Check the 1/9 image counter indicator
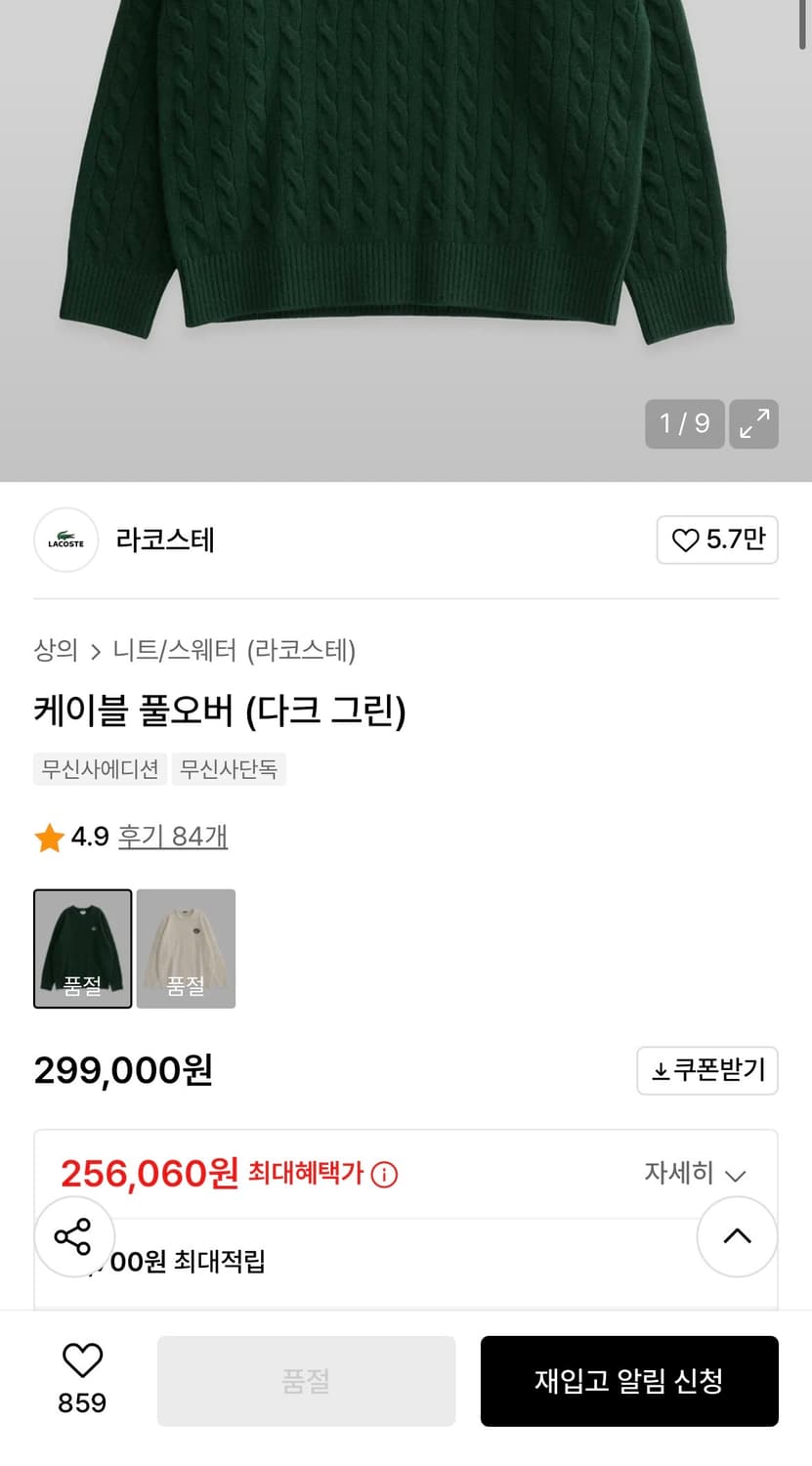 pyautogui.click(x=684, y=424)
